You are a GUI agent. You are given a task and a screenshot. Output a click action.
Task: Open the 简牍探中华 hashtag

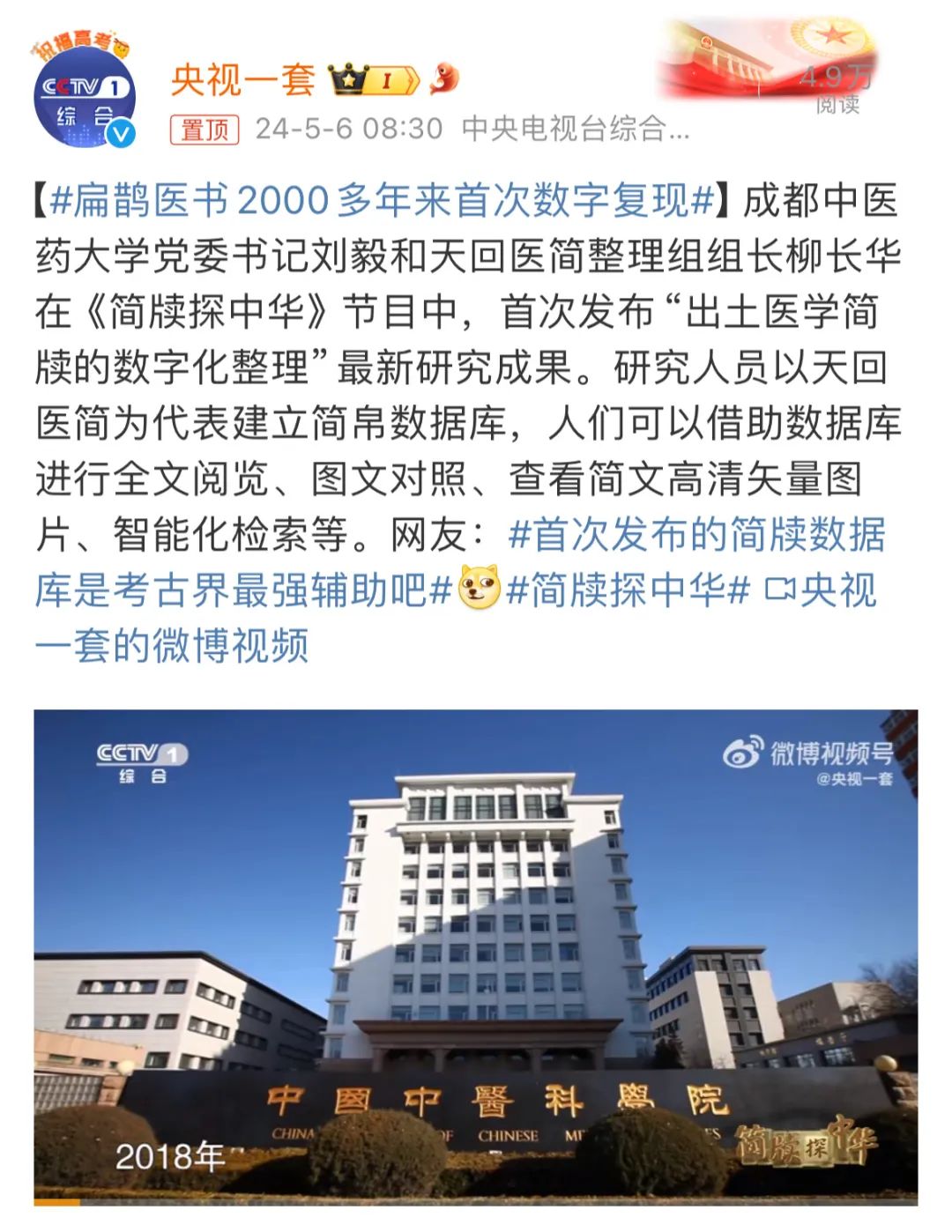(628, 590)
